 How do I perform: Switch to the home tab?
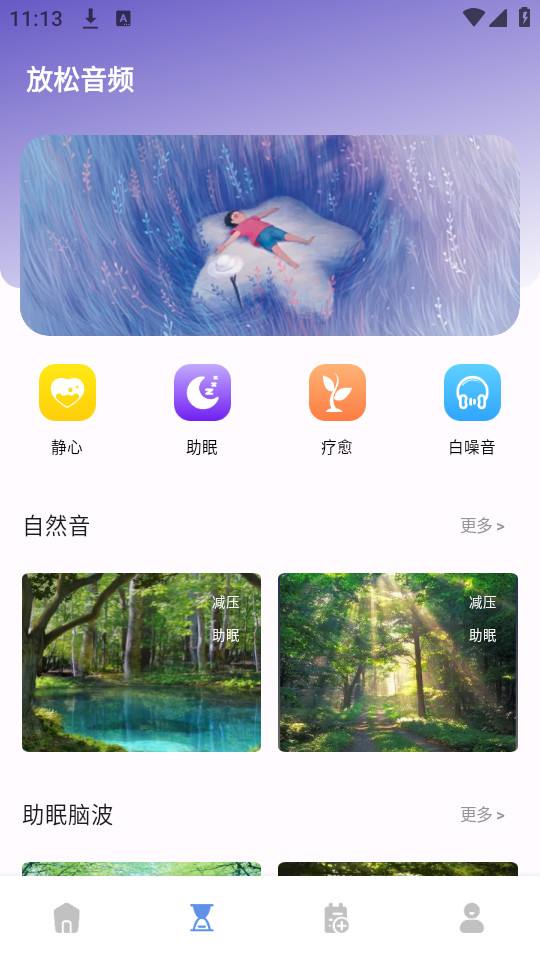point(67,918)
